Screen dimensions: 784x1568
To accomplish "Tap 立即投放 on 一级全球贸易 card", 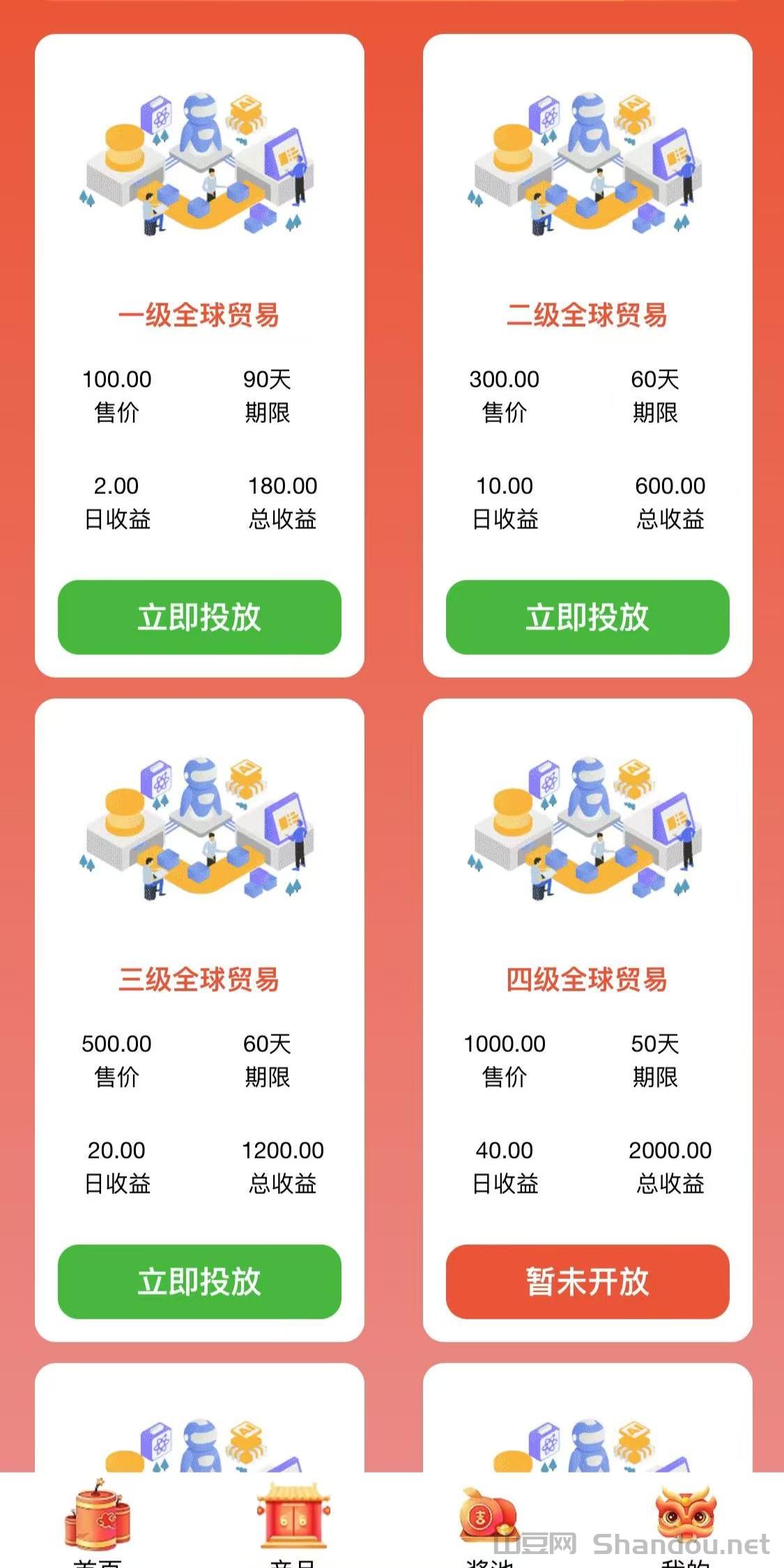I will (199, 617).
